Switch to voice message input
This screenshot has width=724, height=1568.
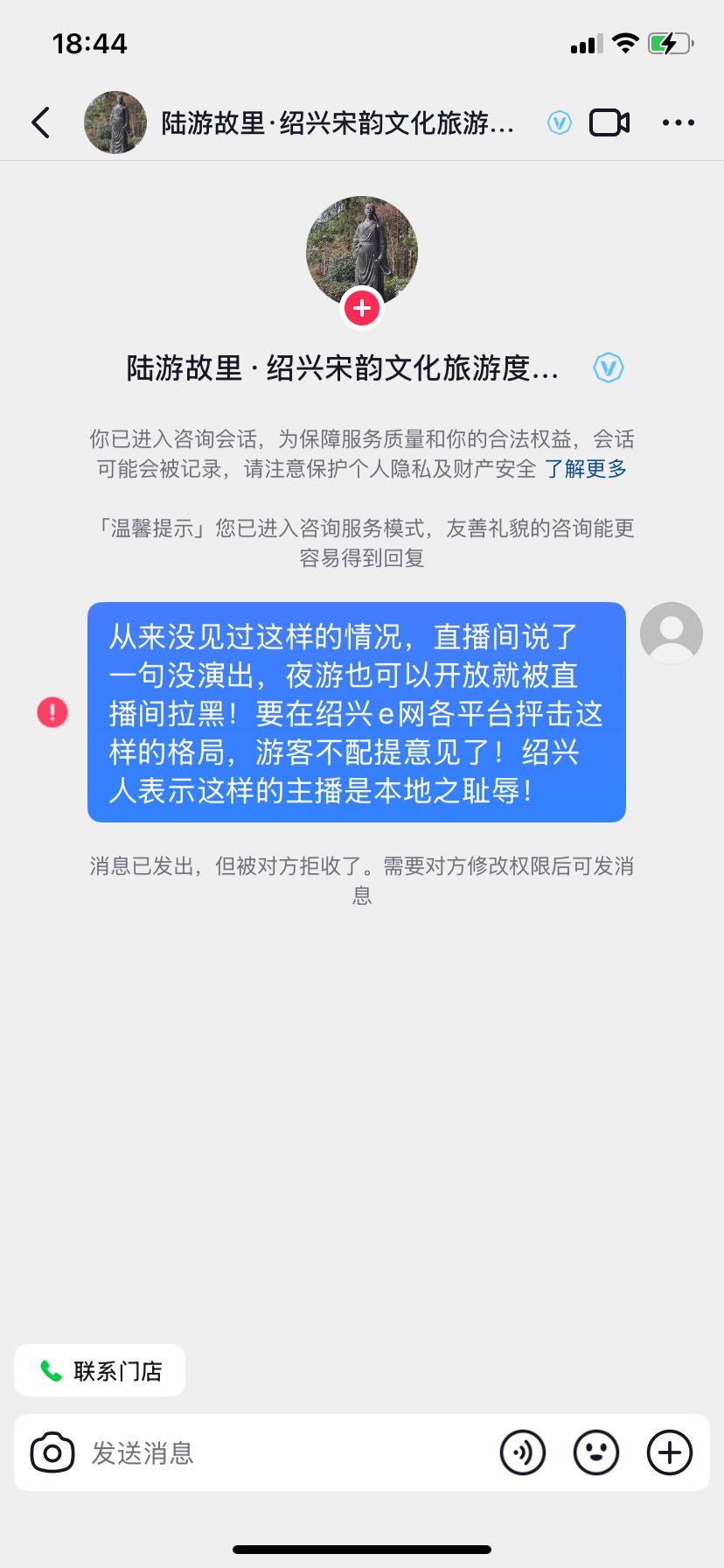523,1452
